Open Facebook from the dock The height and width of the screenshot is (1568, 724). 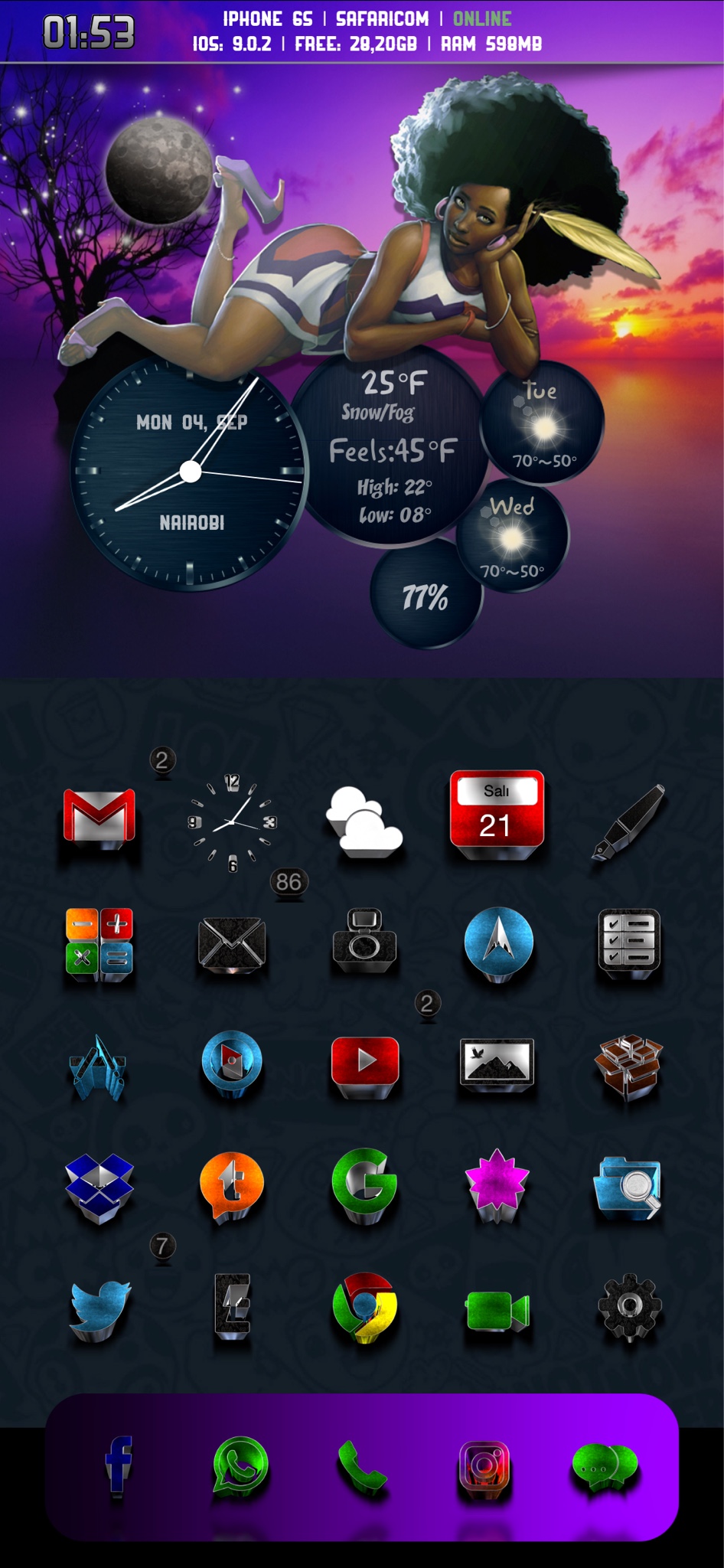(x=119, y=1465)
